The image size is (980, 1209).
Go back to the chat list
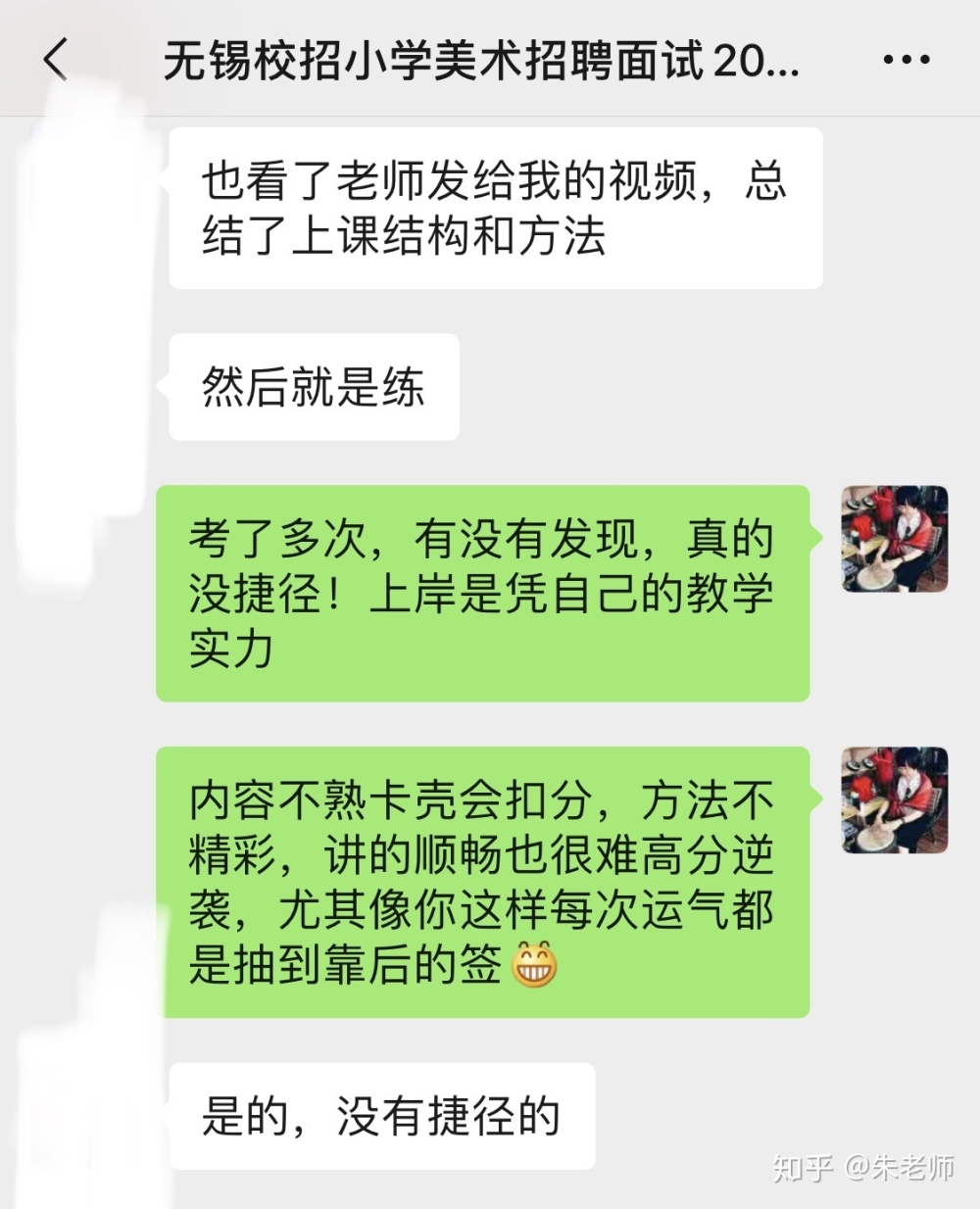56,59
